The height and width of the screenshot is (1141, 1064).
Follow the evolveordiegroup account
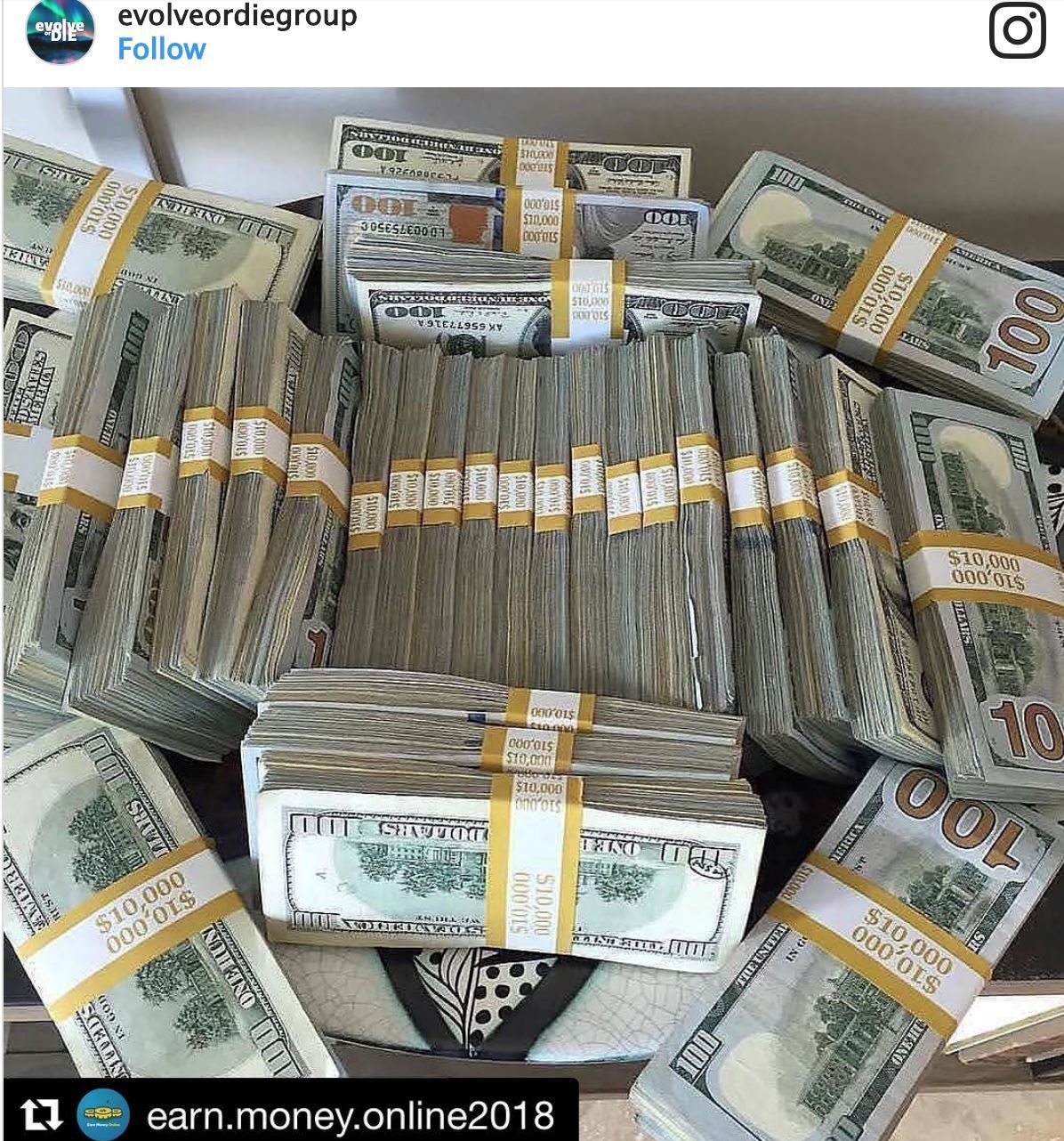tap(161, 49)
